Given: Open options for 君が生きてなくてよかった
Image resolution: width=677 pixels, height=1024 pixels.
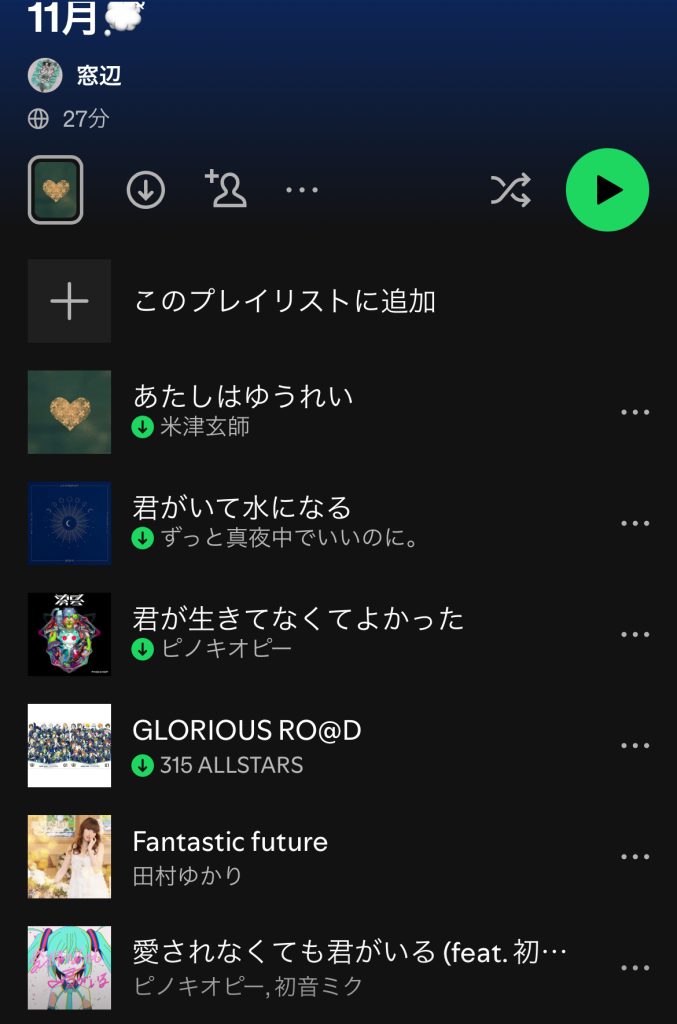Looking at the screenshot, I should coord(635,634).
